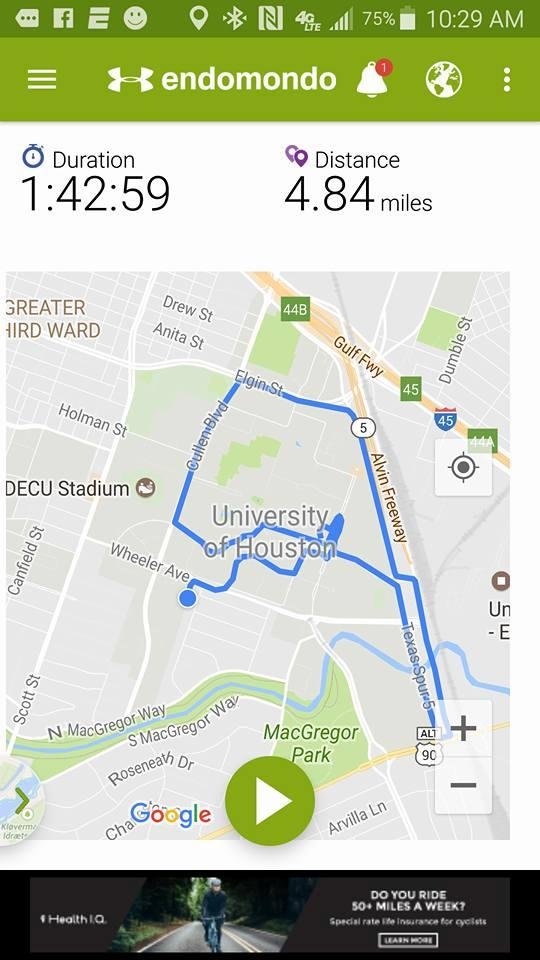The image size is (540, 960).
Task: Open the notifications bell
Action: tap(373, 78)
